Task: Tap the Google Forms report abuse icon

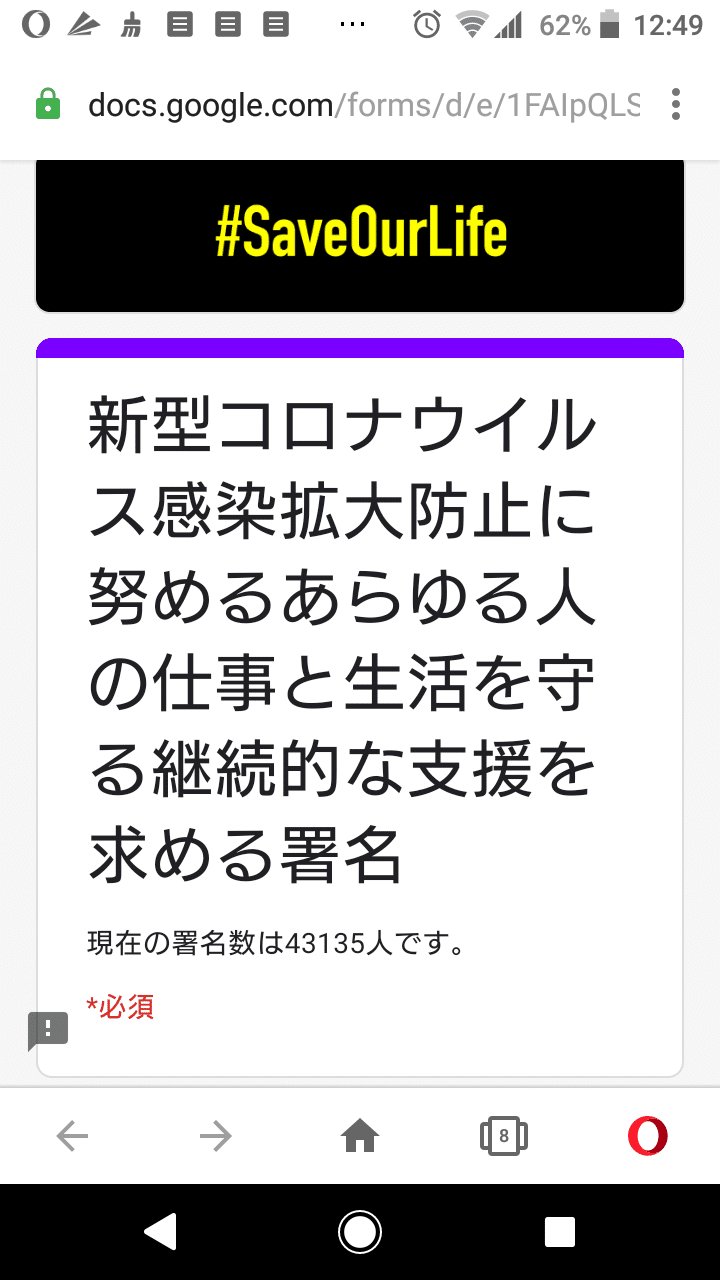Action: (47, 1030)
